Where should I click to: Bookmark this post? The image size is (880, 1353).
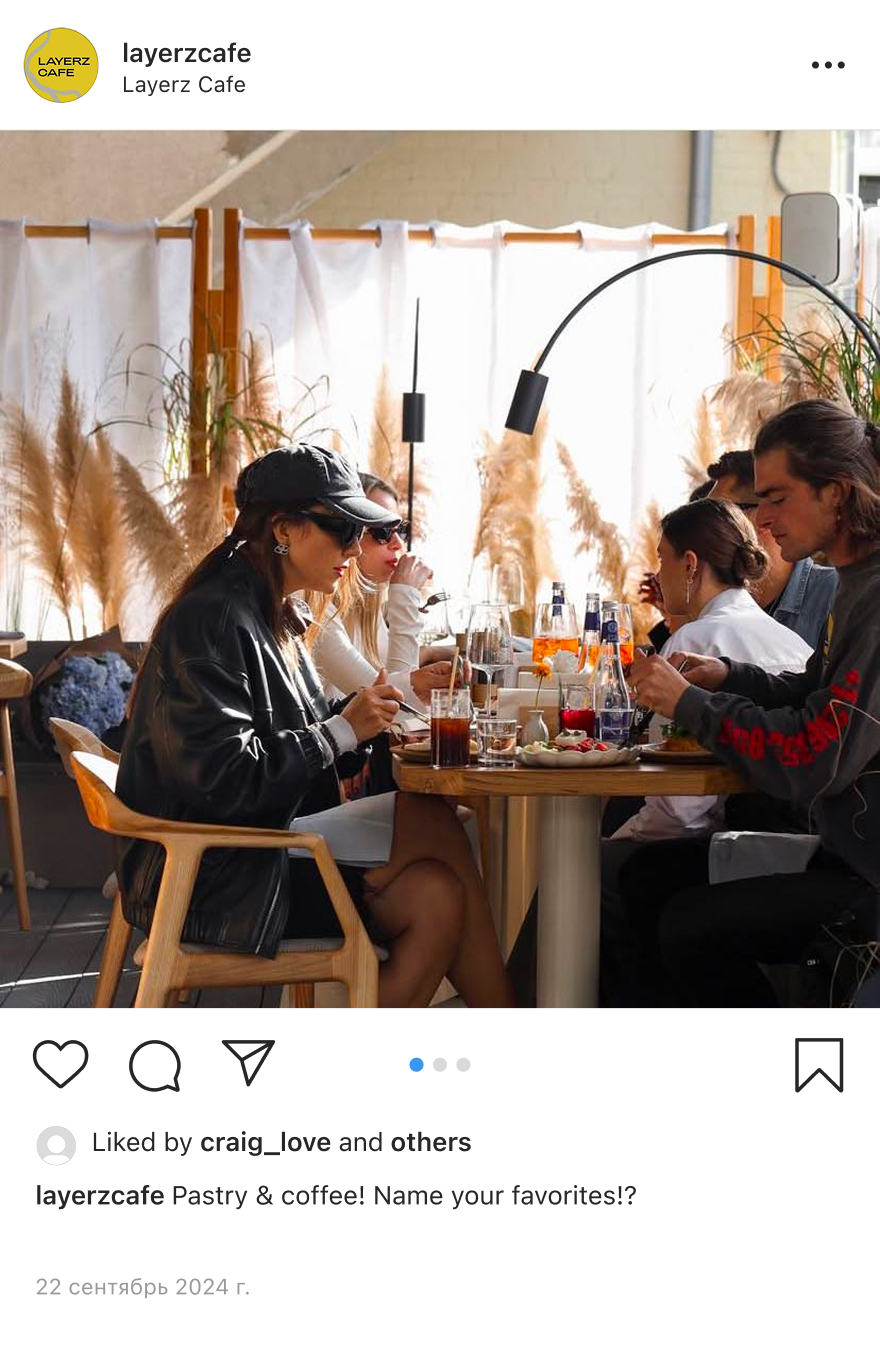pos(819,1064)
